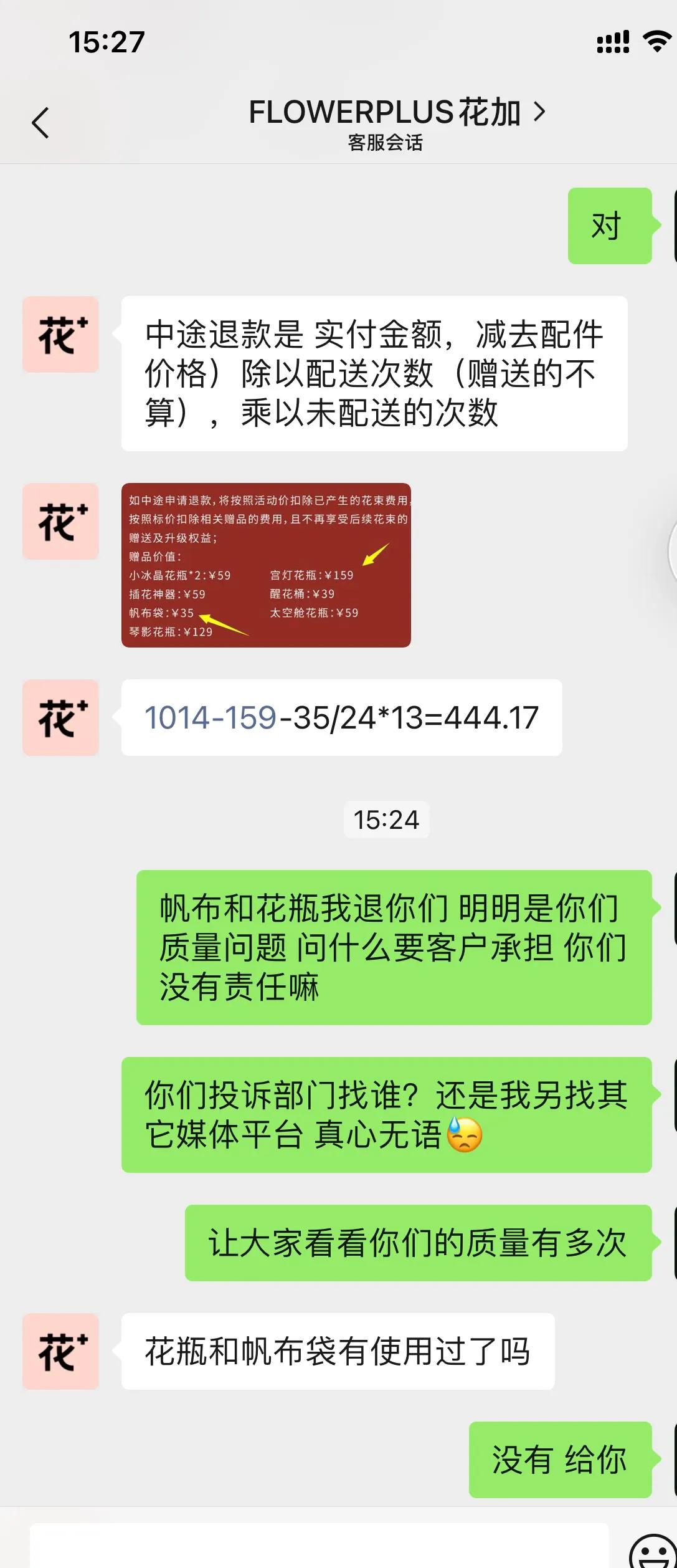The width and height of the screenshot is (677, 1568).
Task: Tap the back chevron to exit the chat
Action: pos(40,122)
